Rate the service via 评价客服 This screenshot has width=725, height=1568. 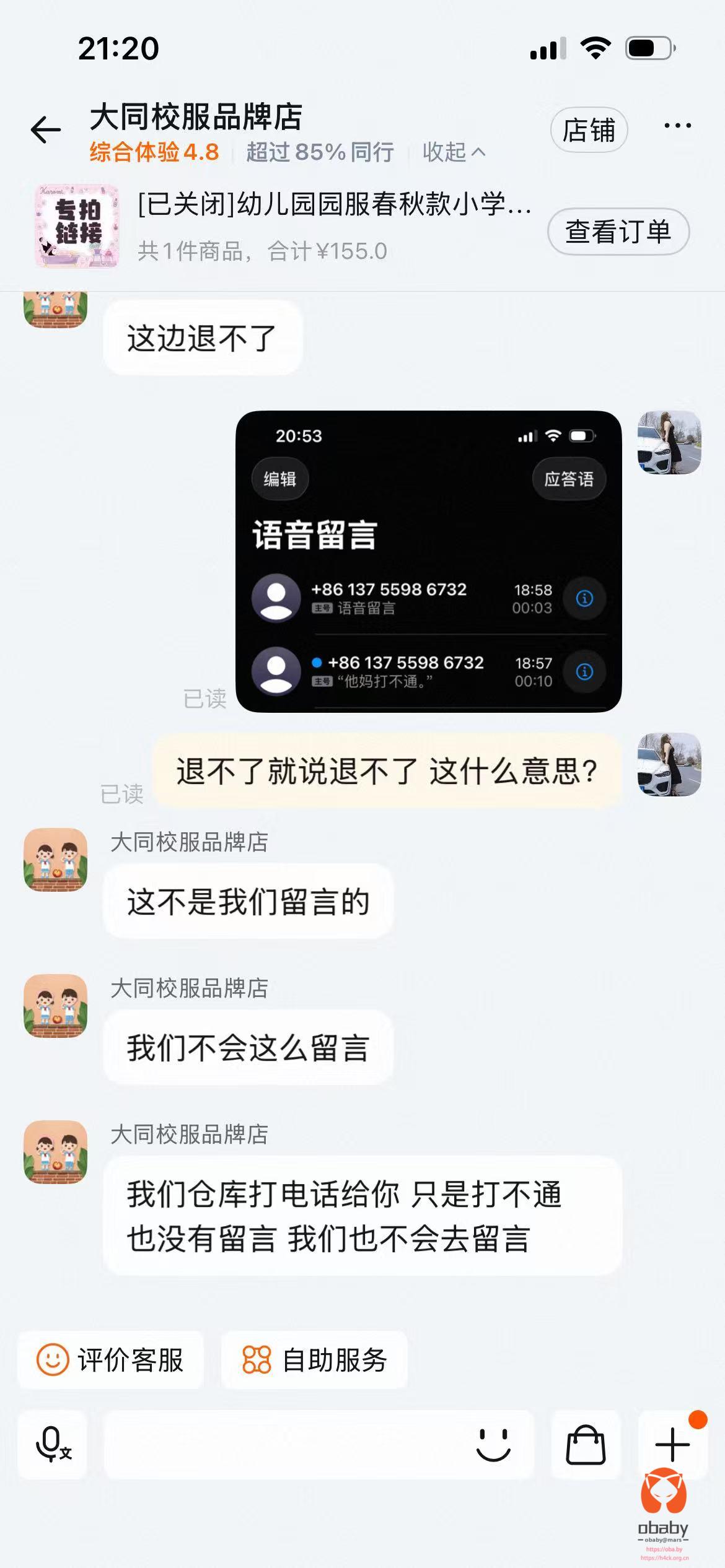click(111, 1359)
